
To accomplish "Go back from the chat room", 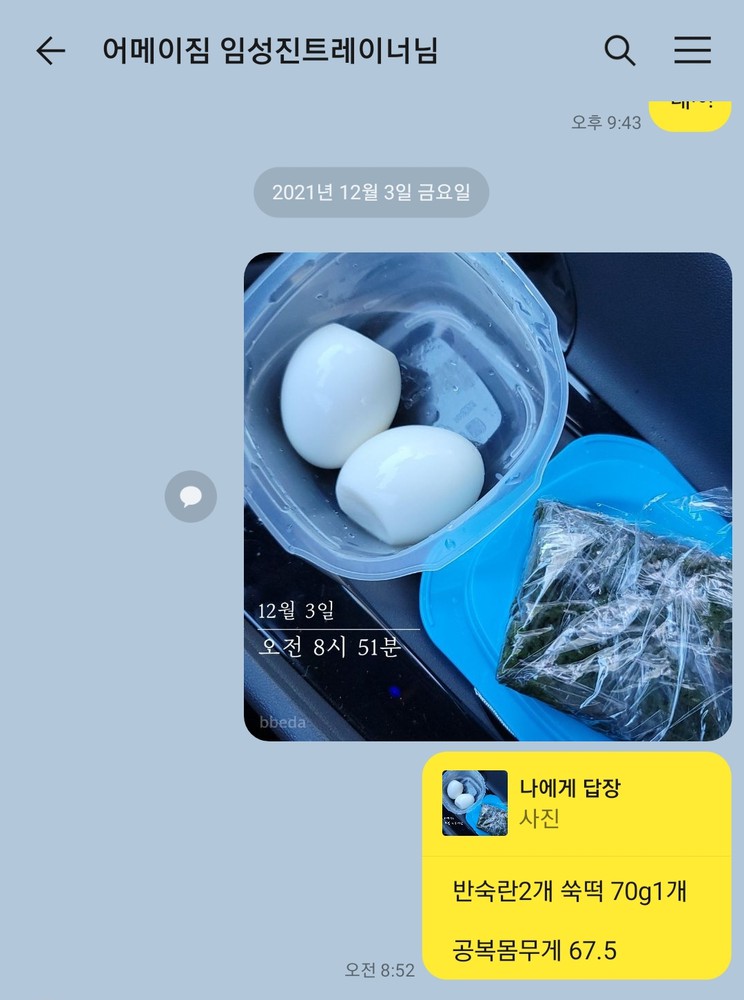I will tap(50, 51).
